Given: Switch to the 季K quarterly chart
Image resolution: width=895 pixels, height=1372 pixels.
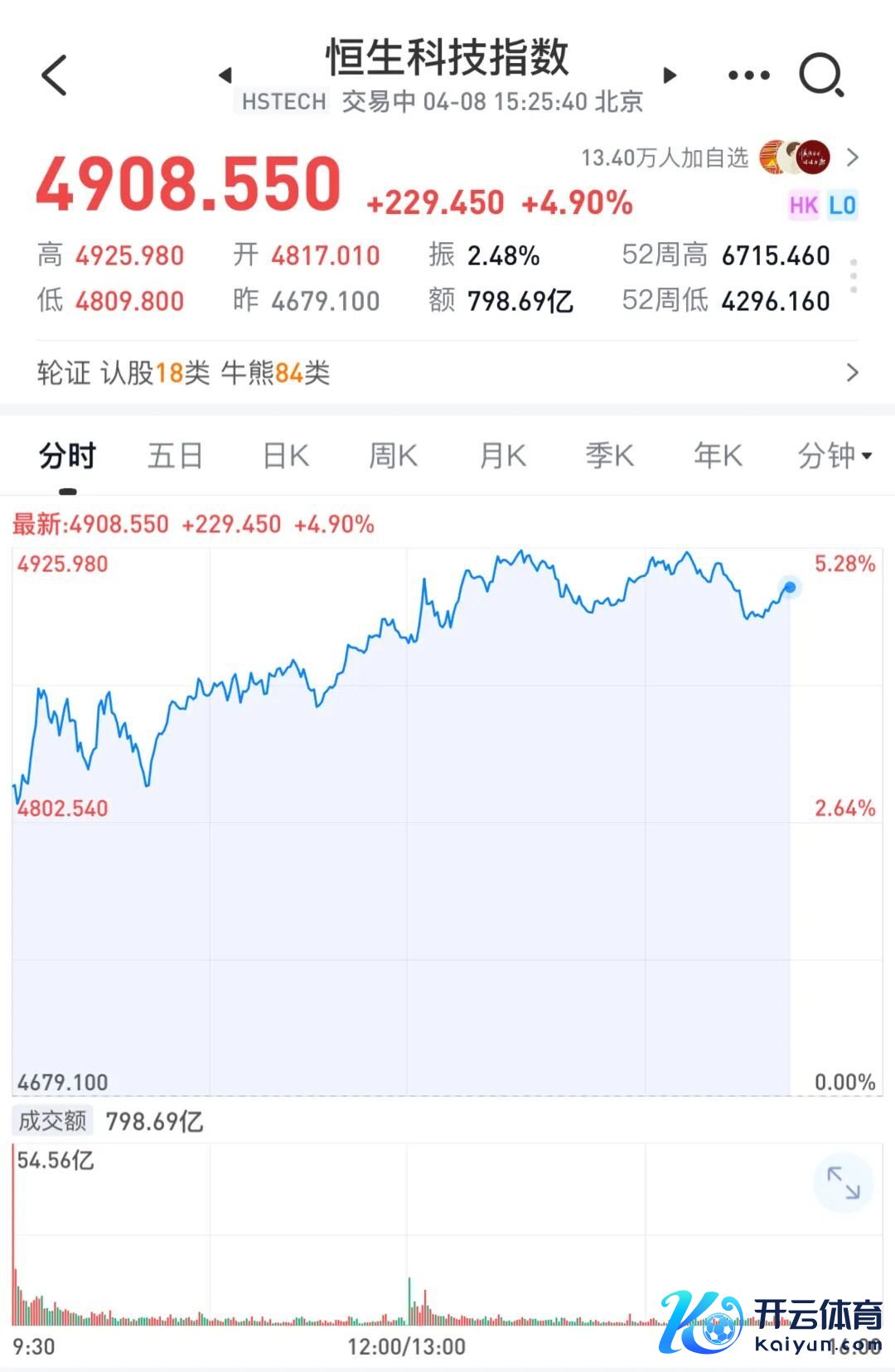Looking at the screenshot, I should 609,456.
